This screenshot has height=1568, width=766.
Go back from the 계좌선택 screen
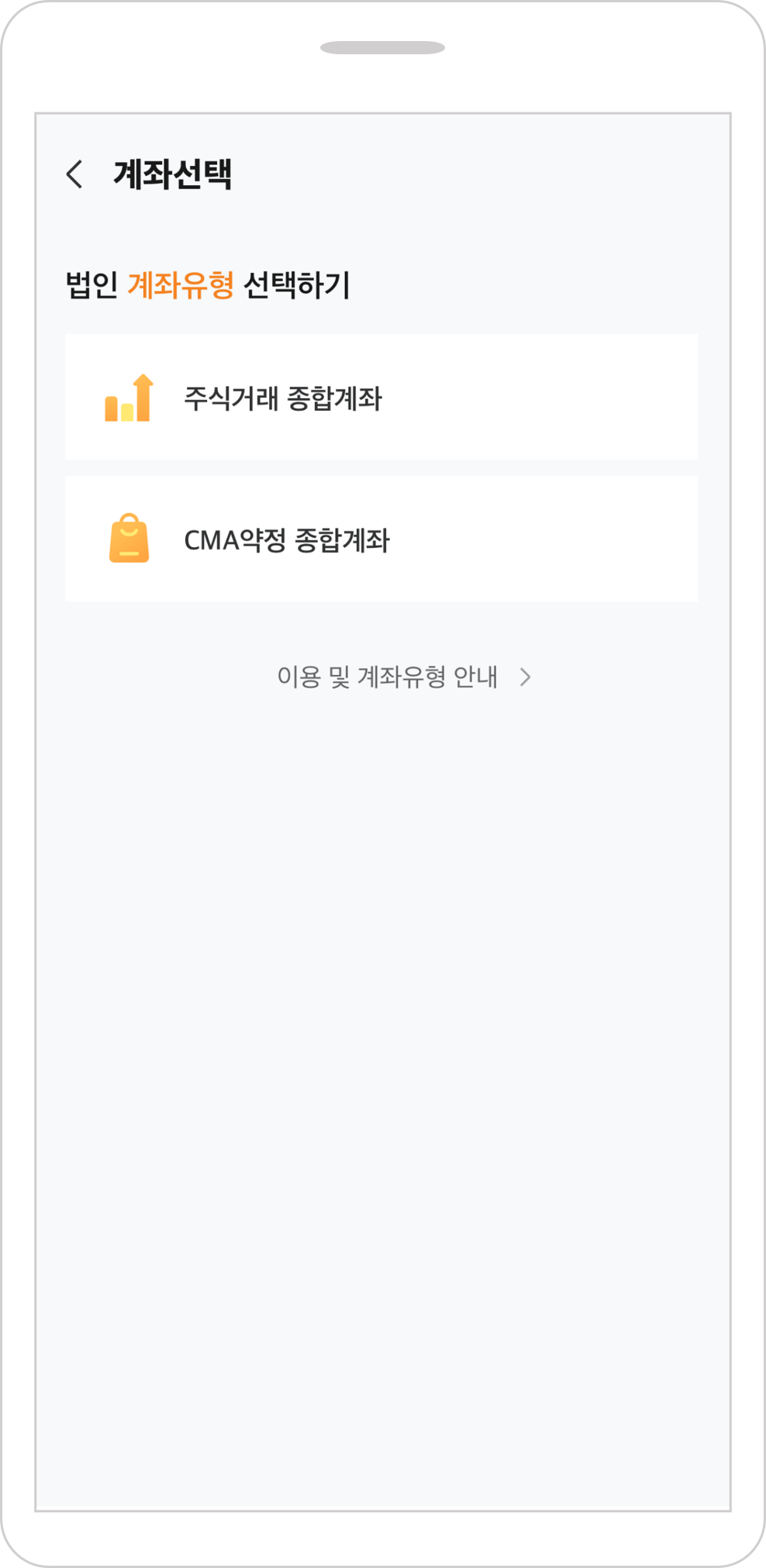75,174
